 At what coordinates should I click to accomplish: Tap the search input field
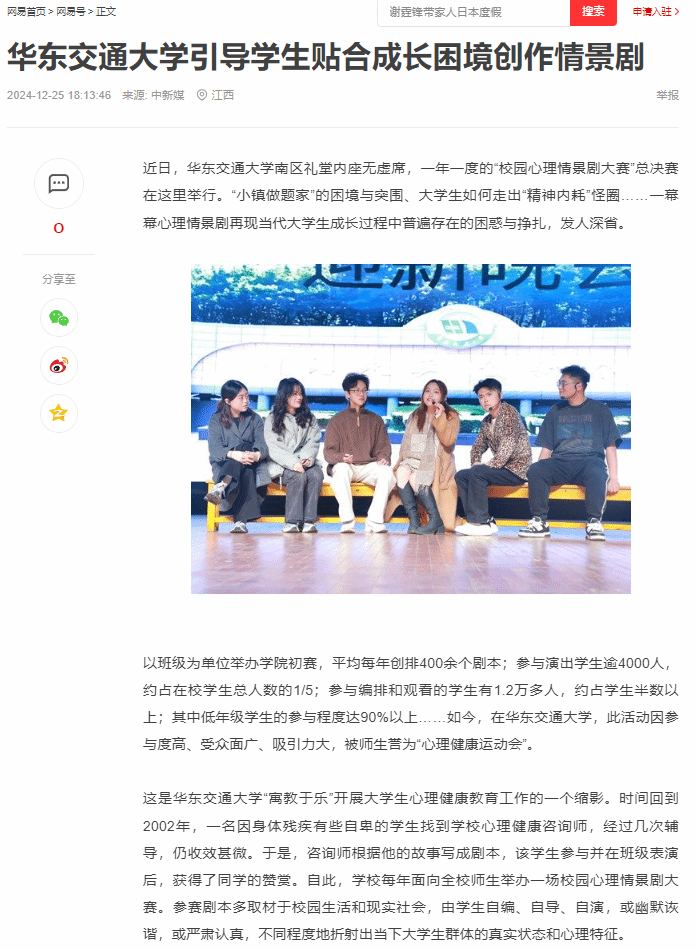pyautogui.click(x=473, y=12)
